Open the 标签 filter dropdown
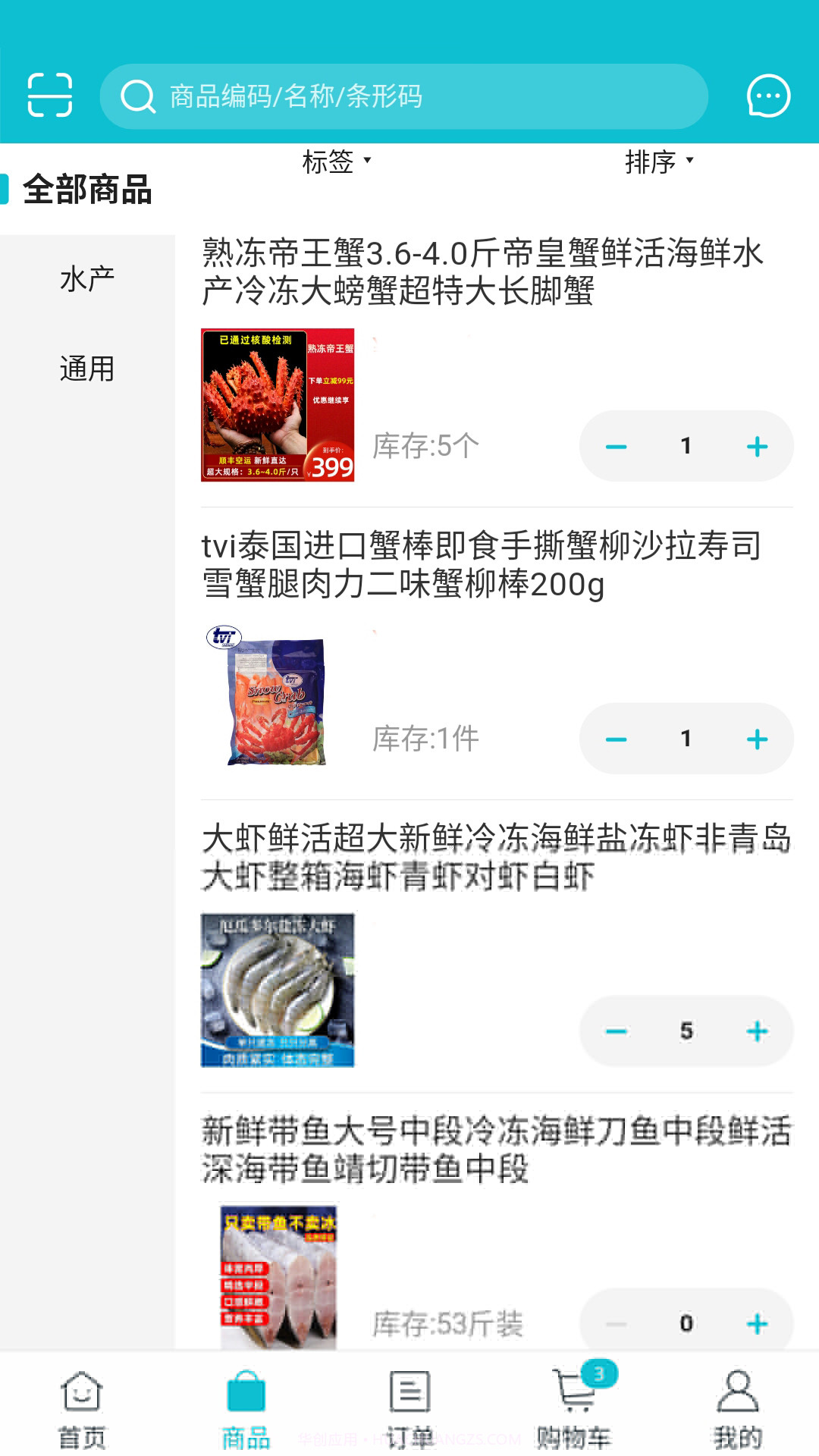Image resolution: width=819 pixels, height=1456 pixels. click(334, 162)
